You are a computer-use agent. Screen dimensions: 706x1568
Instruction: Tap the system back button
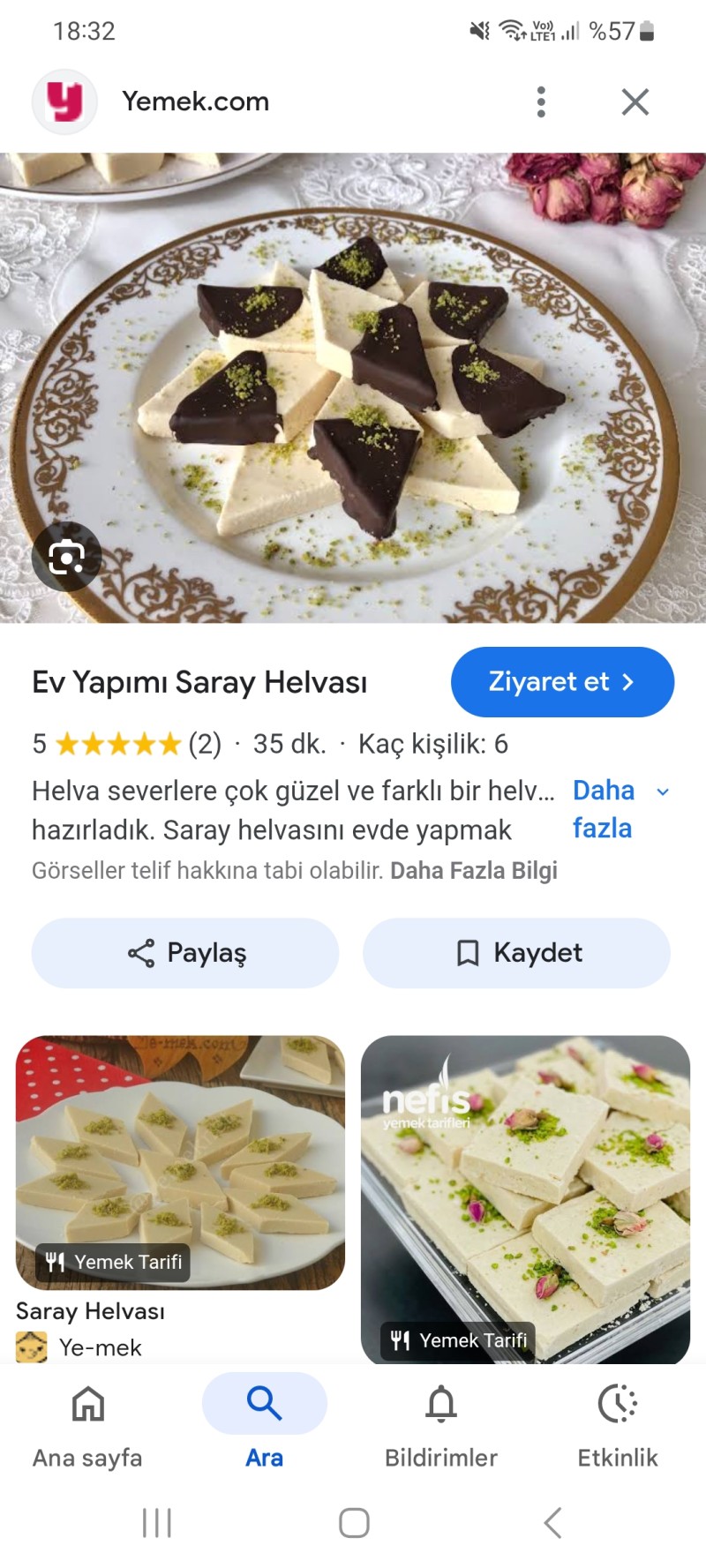tap(552, 1523)
